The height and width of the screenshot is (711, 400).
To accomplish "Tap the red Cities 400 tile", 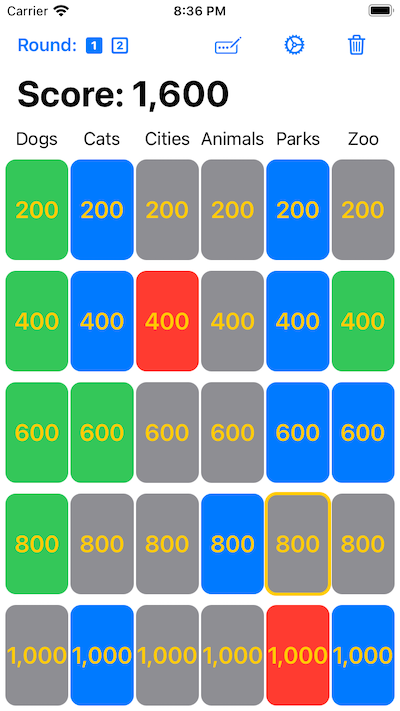I will pos(167,321).
